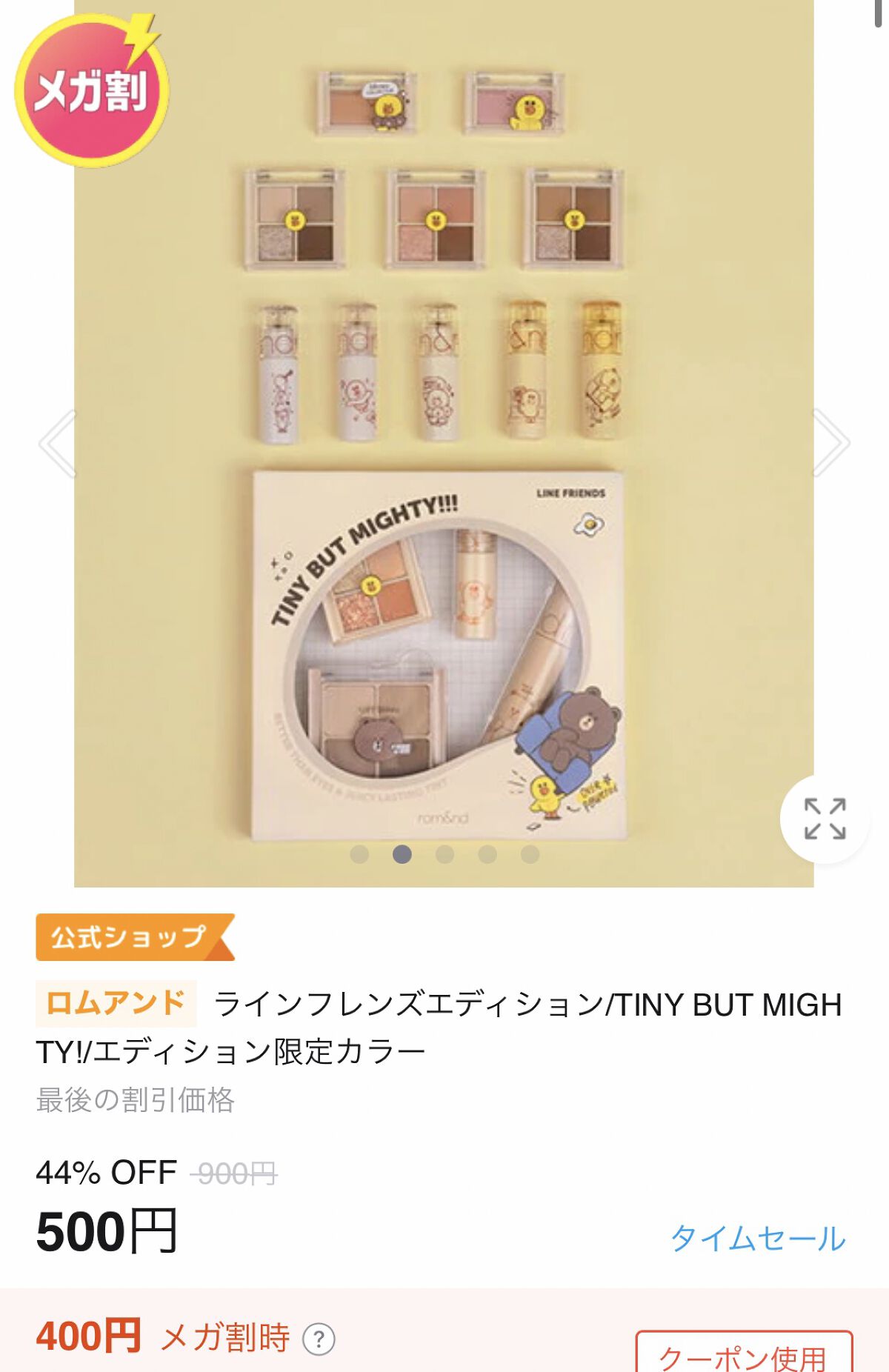Screen dimensions: 889x1372
Task: Select the second carousel dot
Action: coord(400,856)
